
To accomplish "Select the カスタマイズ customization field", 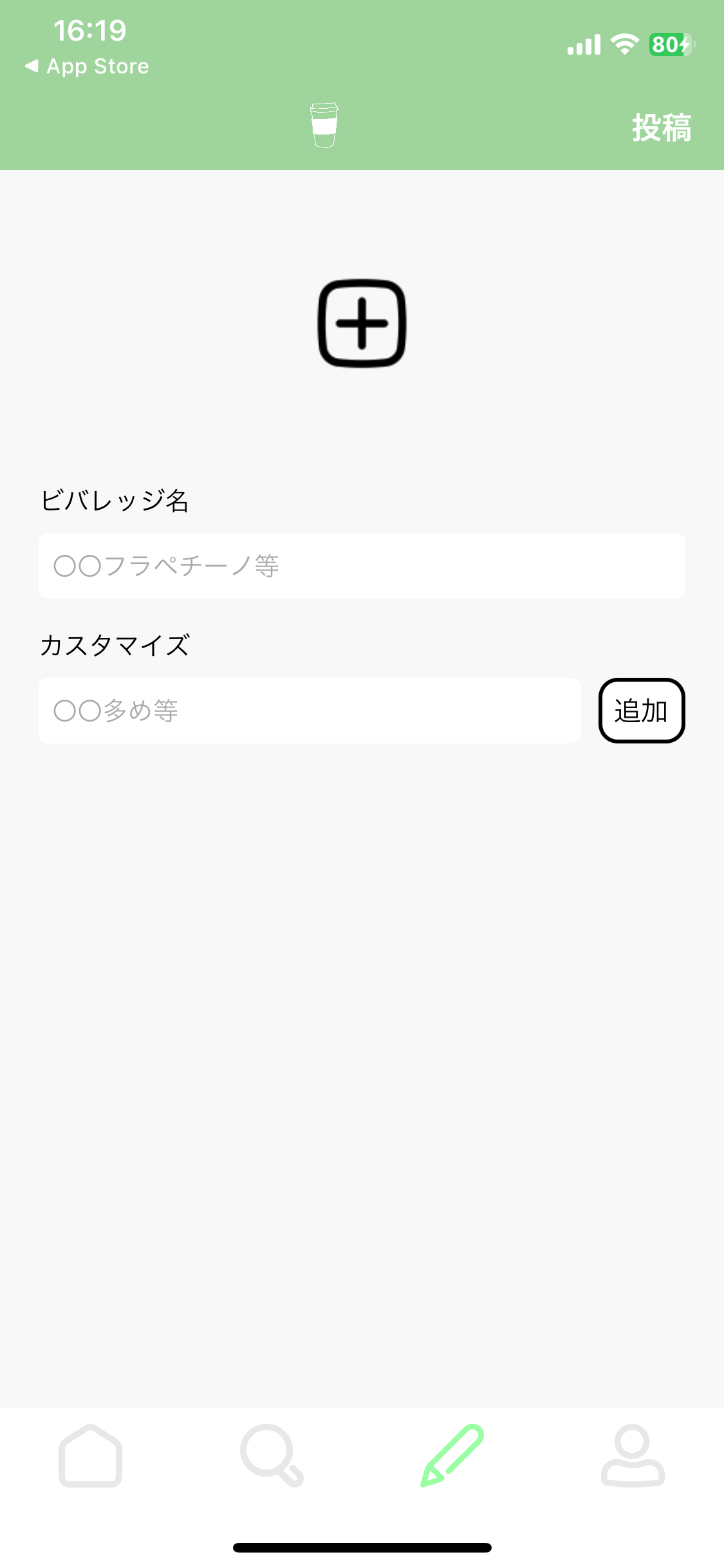I will [x=310, y=711].
